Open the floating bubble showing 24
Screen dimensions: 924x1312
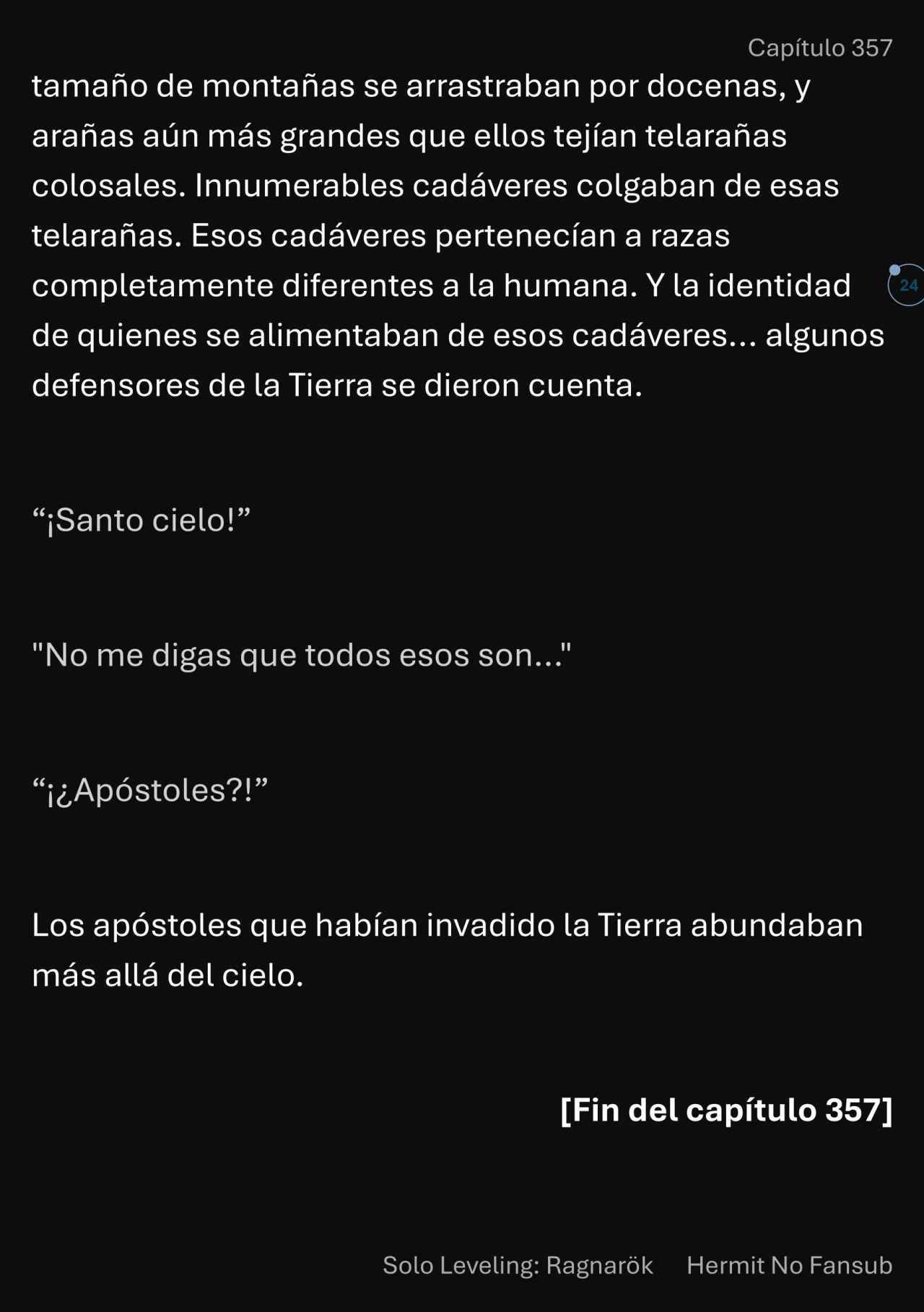point(908,285)
